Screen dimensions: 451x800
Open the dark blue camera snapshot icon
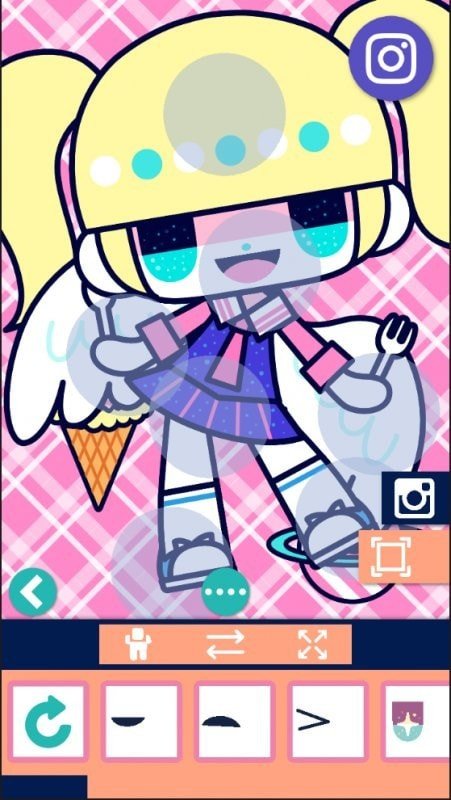tap(416, 498)
